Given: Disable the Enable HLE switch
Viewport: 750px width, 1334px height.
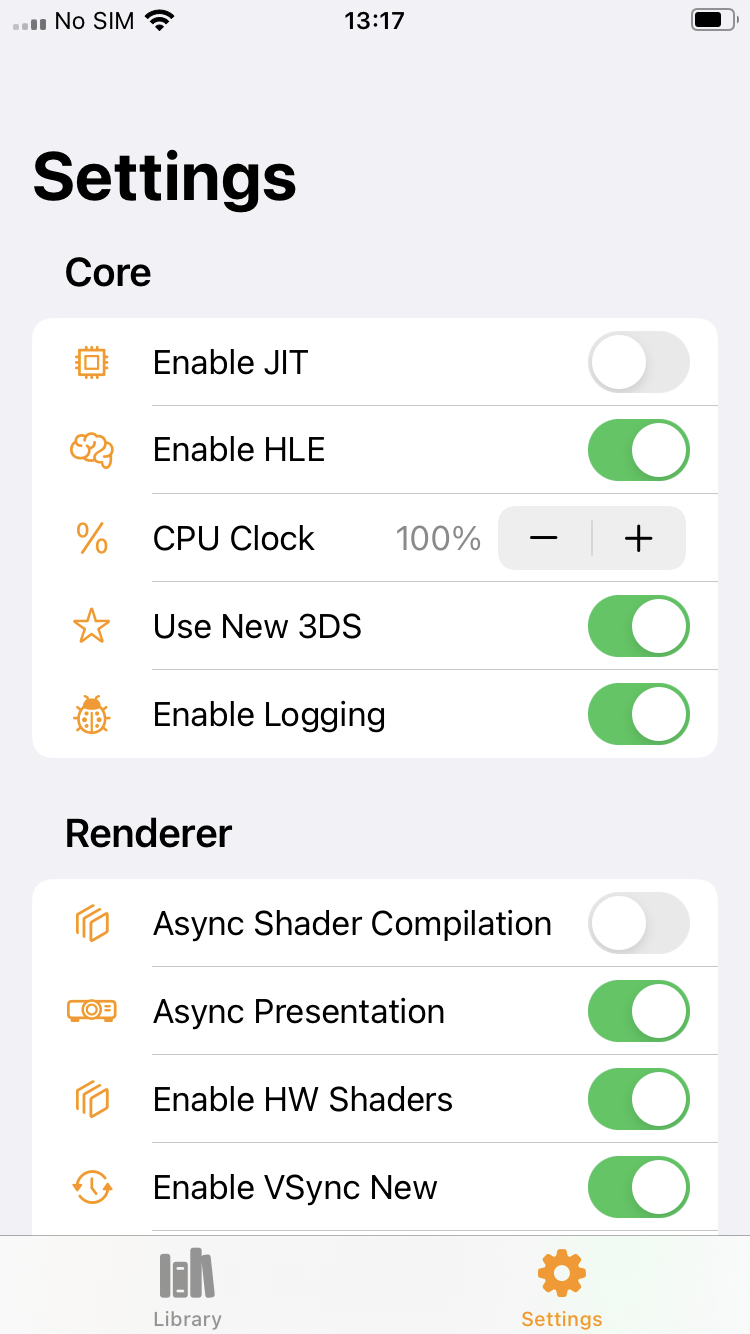Looking at the screenshot, I should [x=639, y=450].
